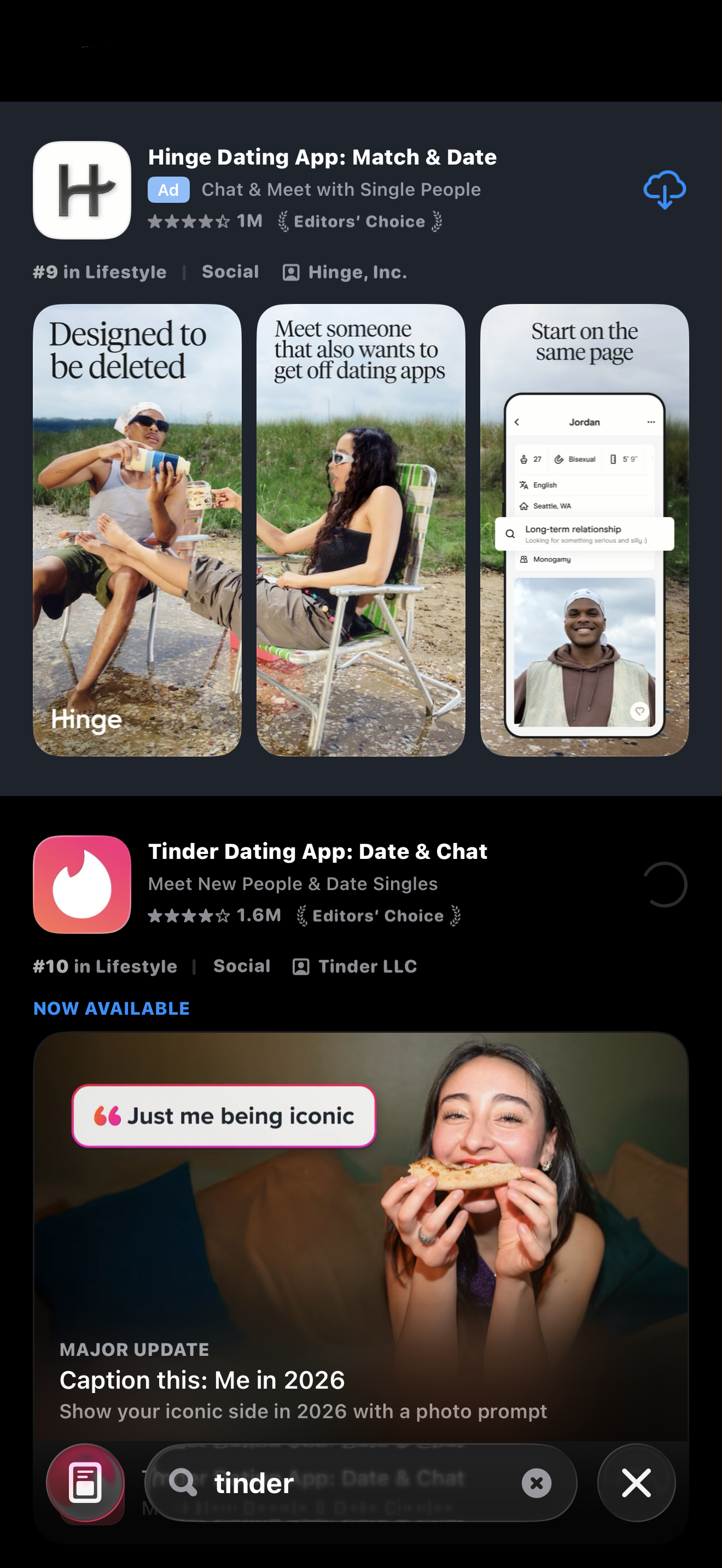Clear the 'tinder' search text
The width and height of the screenshot is (722, 1568).
pos(537,1483)
